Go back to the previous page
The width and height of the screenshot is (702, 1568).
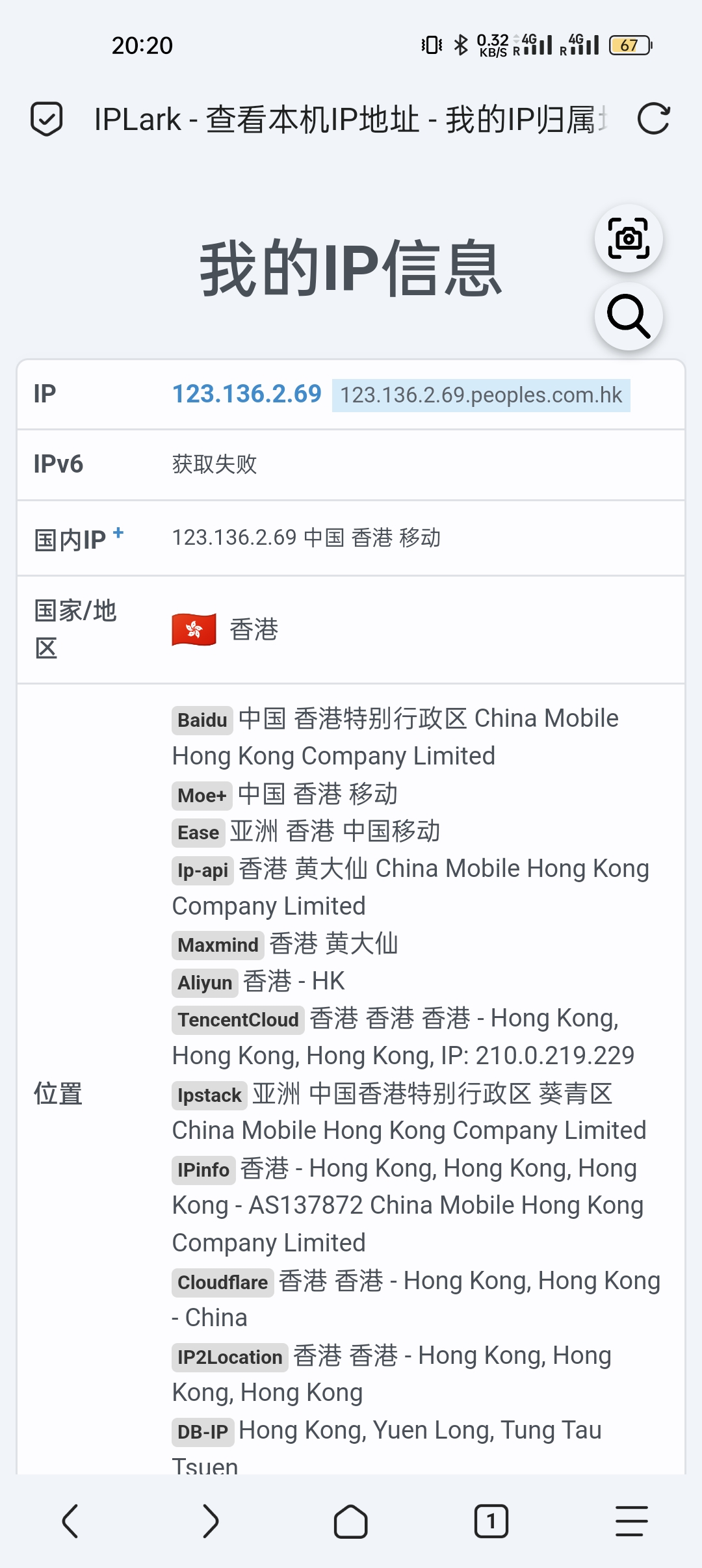click(x=70, y=1521)
